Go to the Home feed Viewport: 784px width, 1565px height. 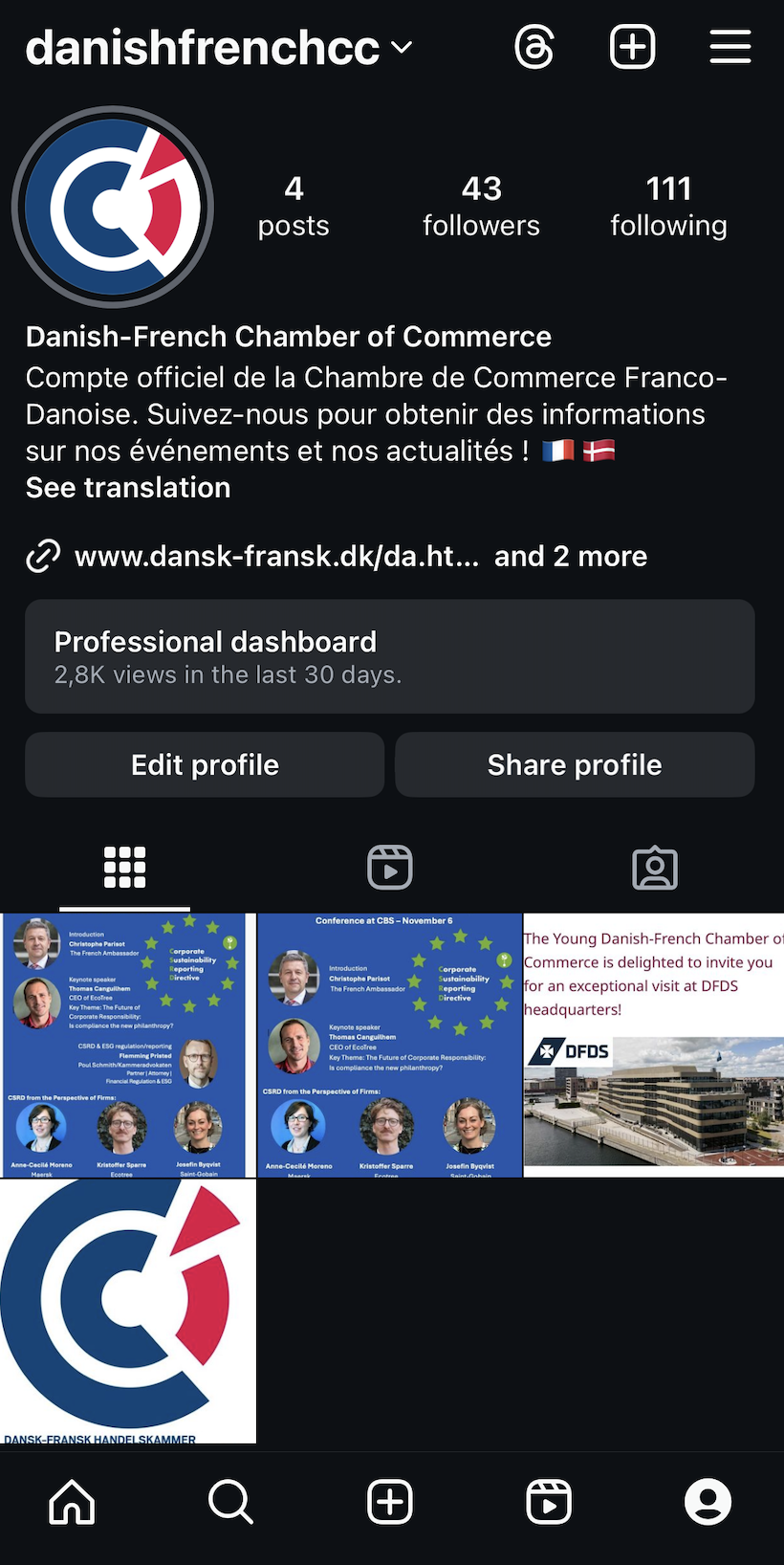[73, 1502]
